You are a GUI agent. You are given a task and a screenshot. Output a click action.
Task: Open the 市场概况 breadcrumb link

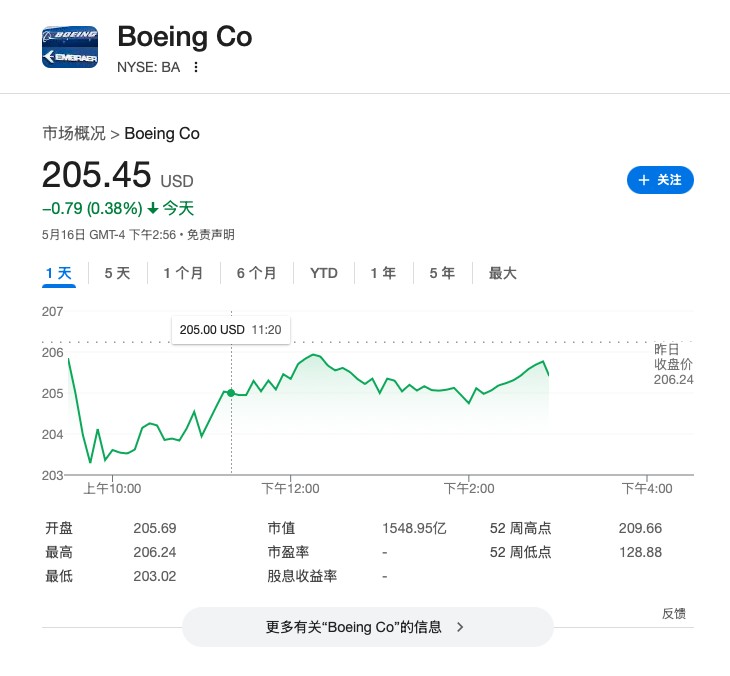[x=74, y=134]
